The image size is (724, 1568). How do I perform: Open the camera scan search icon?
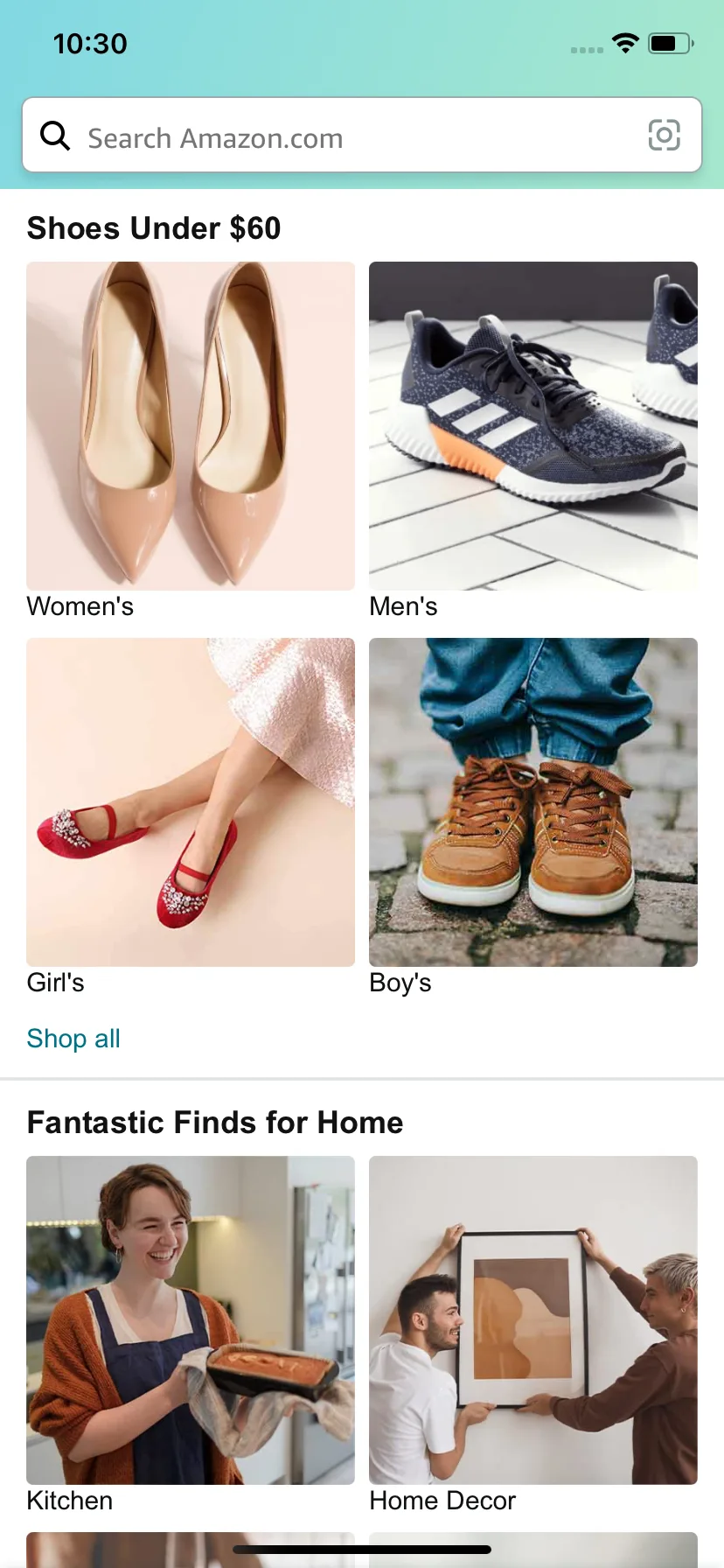click(x=664, y=136)
